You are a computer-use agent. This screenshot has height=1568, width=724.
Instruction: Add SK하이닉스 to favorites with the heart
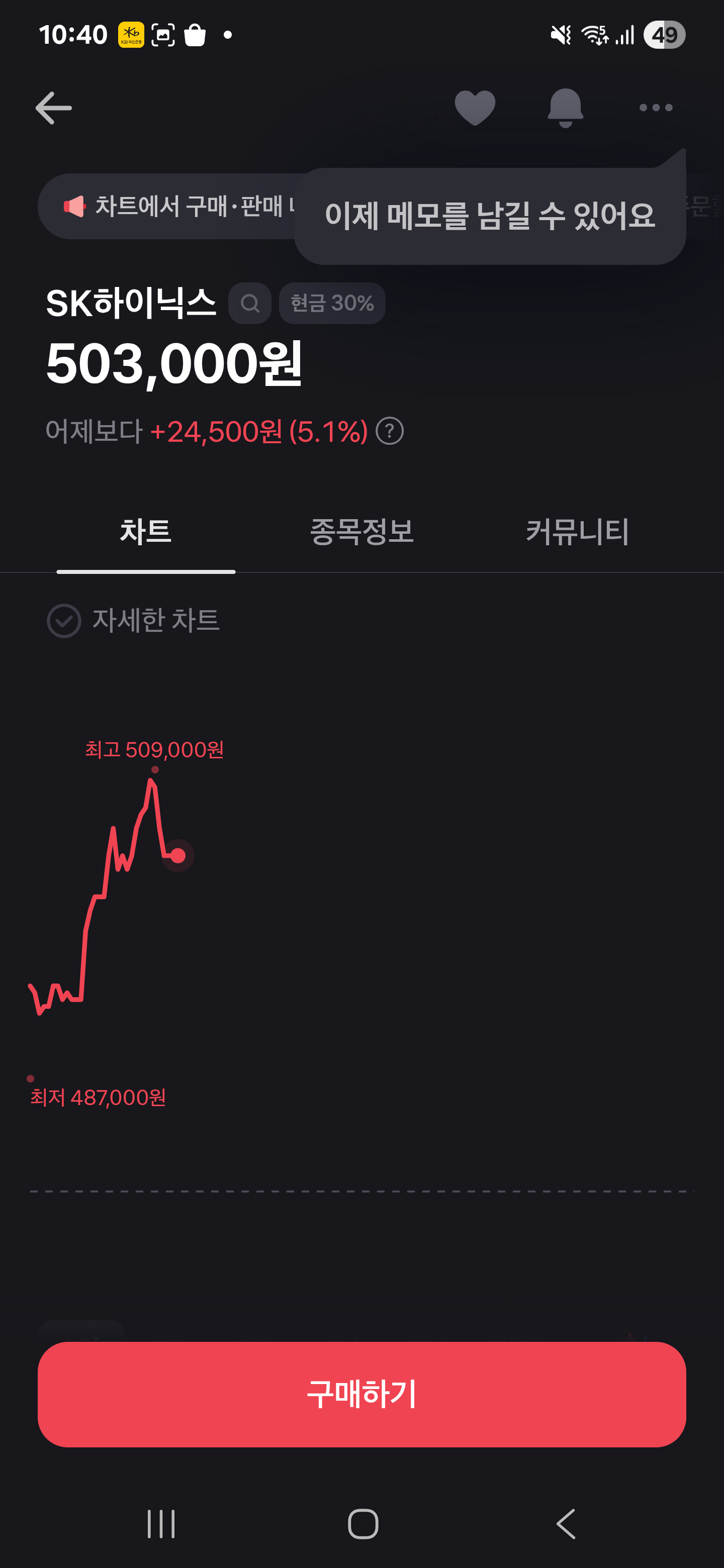tap(475, 108)
